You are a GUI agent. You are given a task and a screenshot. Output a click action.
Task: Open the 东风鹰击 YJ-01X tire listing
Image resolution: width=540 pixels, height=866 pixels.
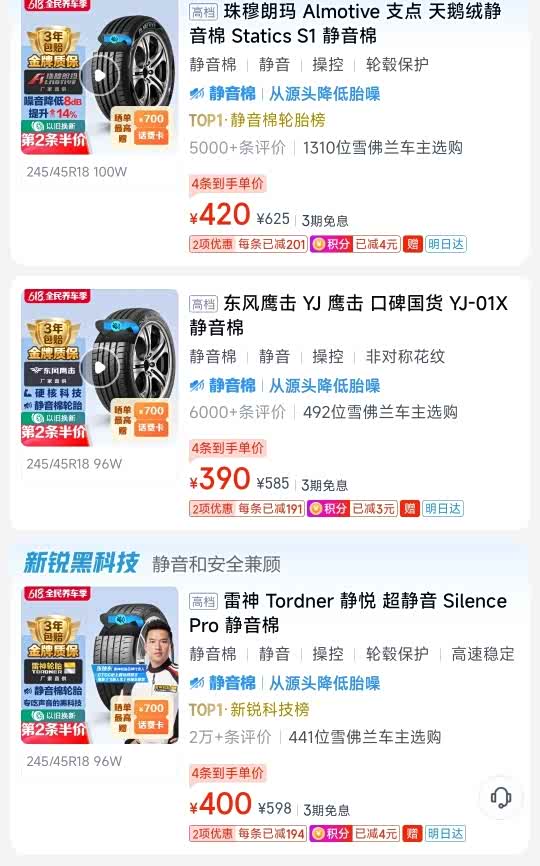point(348,315)
